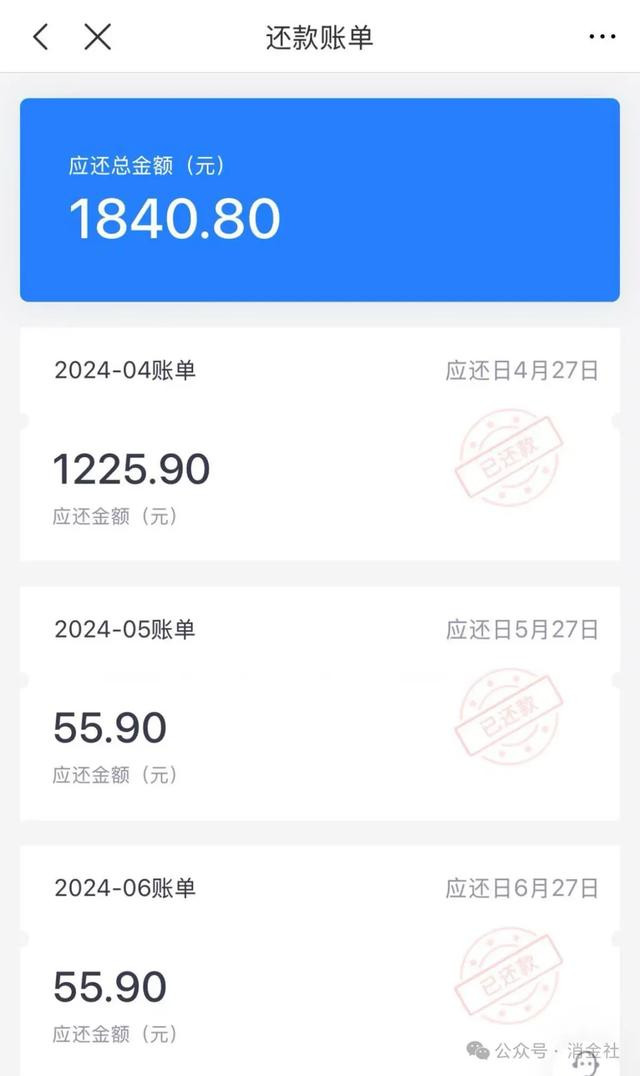640x1076 pixels.
Task: Open the 2024-05 bill card
Action: coord(320,703)
